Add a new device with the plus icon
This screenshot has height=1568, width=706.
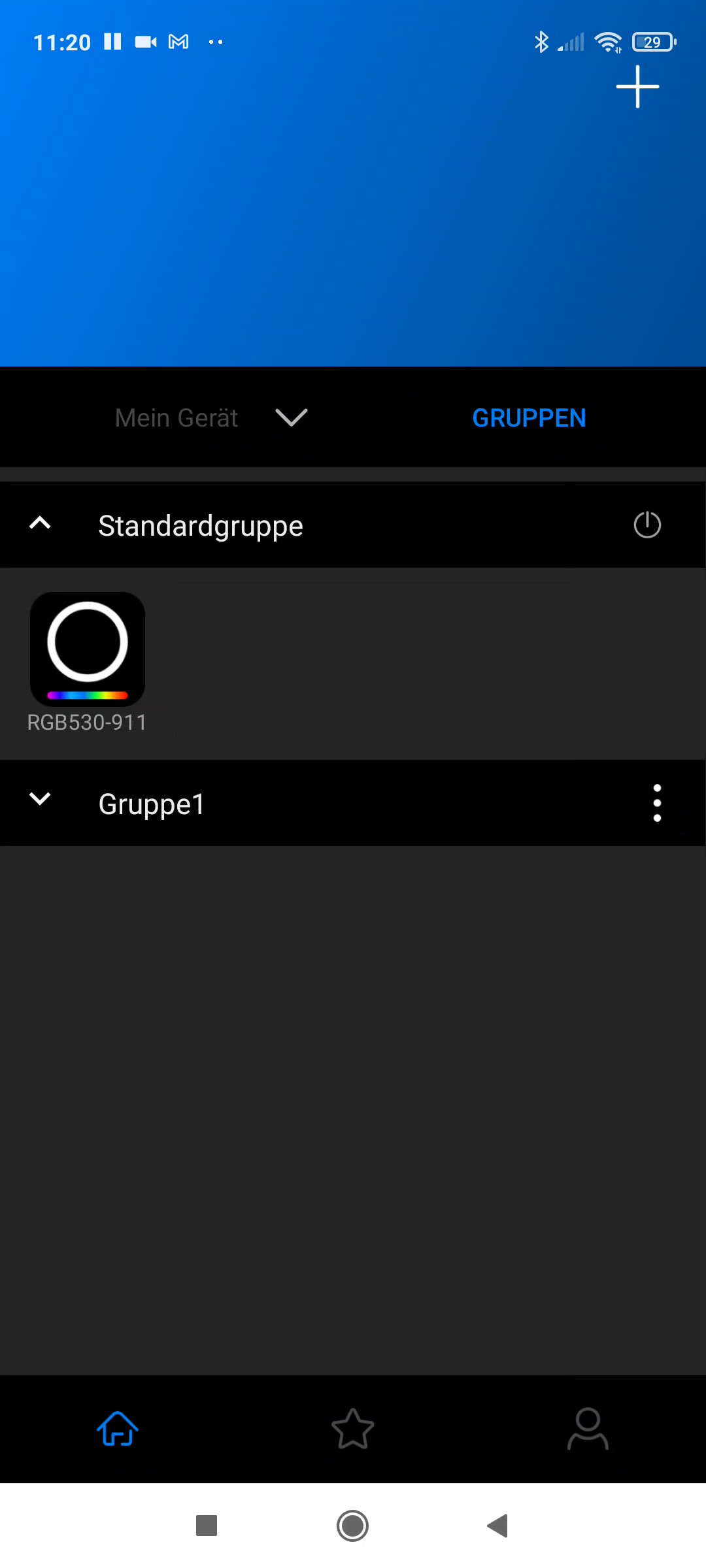tap(637, 86)
